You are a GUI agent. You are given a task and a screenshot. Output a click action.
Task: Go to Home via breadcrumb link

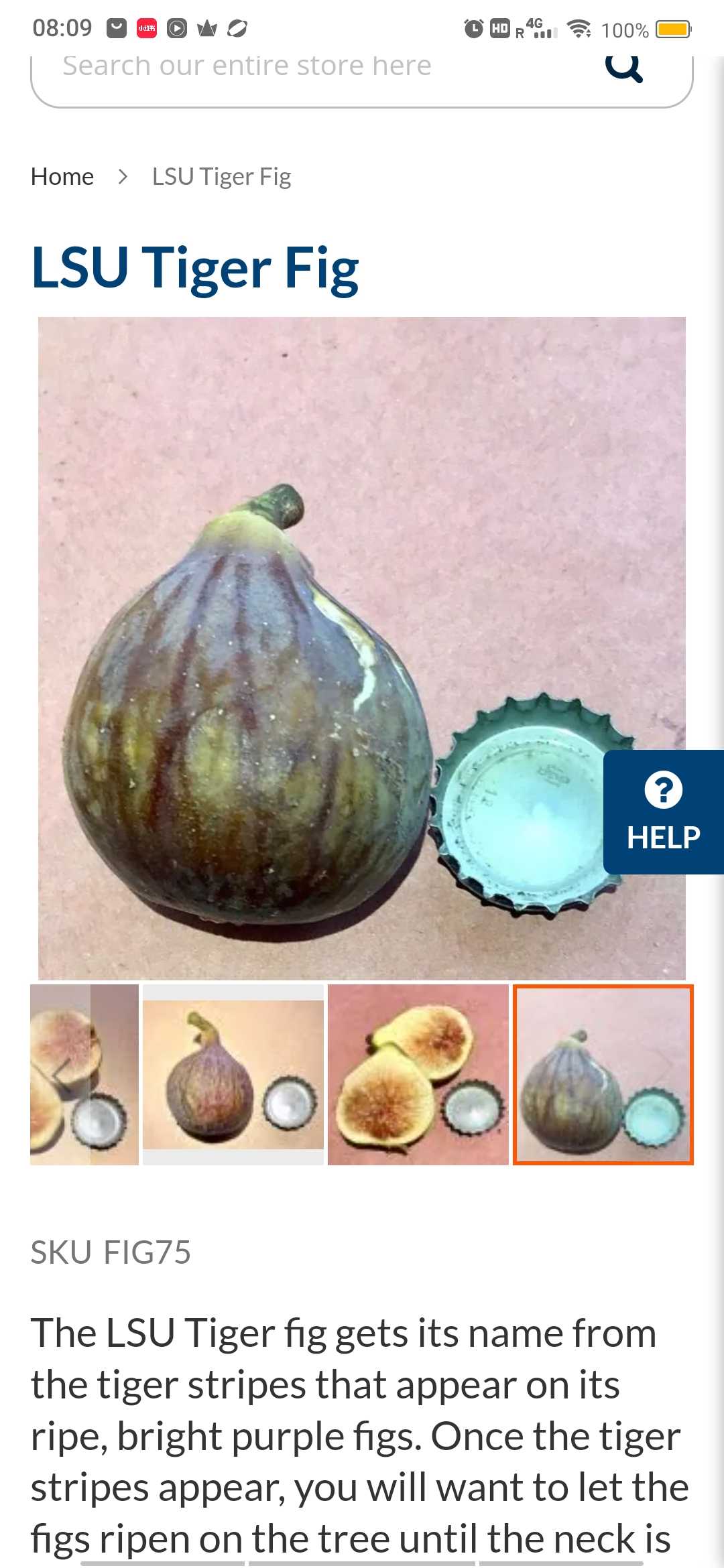[62, 177]
